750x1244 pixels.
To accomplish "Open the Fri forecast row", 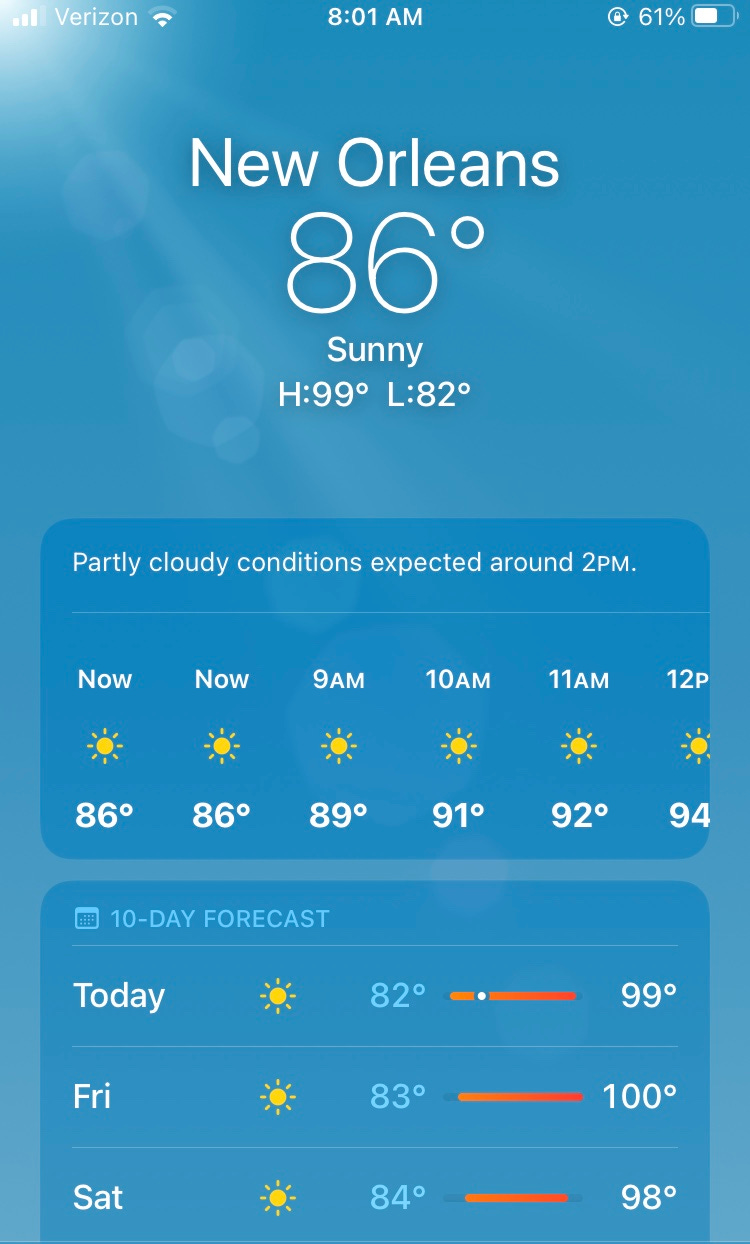I will (375, 1097).
